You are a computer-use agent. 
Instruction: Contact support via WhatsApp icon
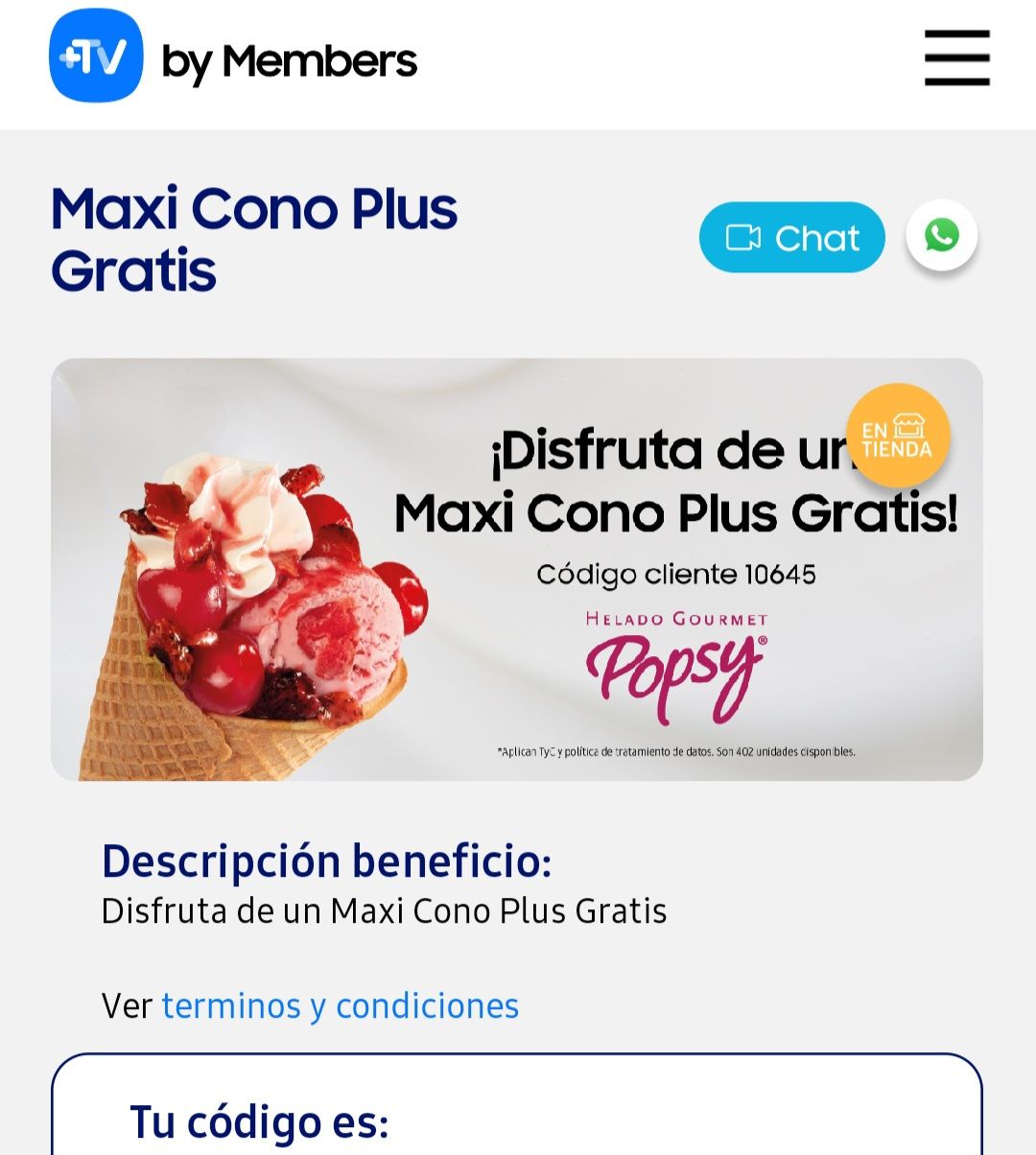[941, 235]
